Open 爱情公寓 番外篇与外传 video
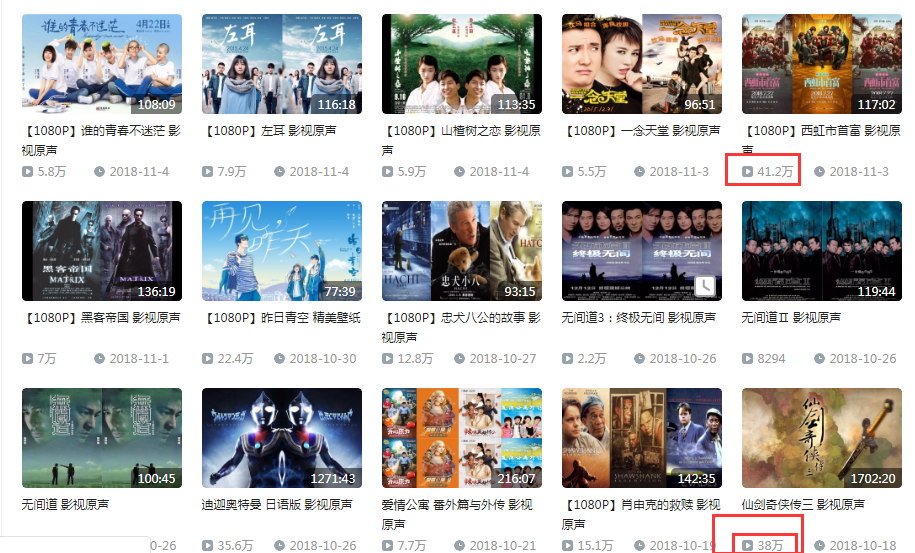 (x=461, y=438)
